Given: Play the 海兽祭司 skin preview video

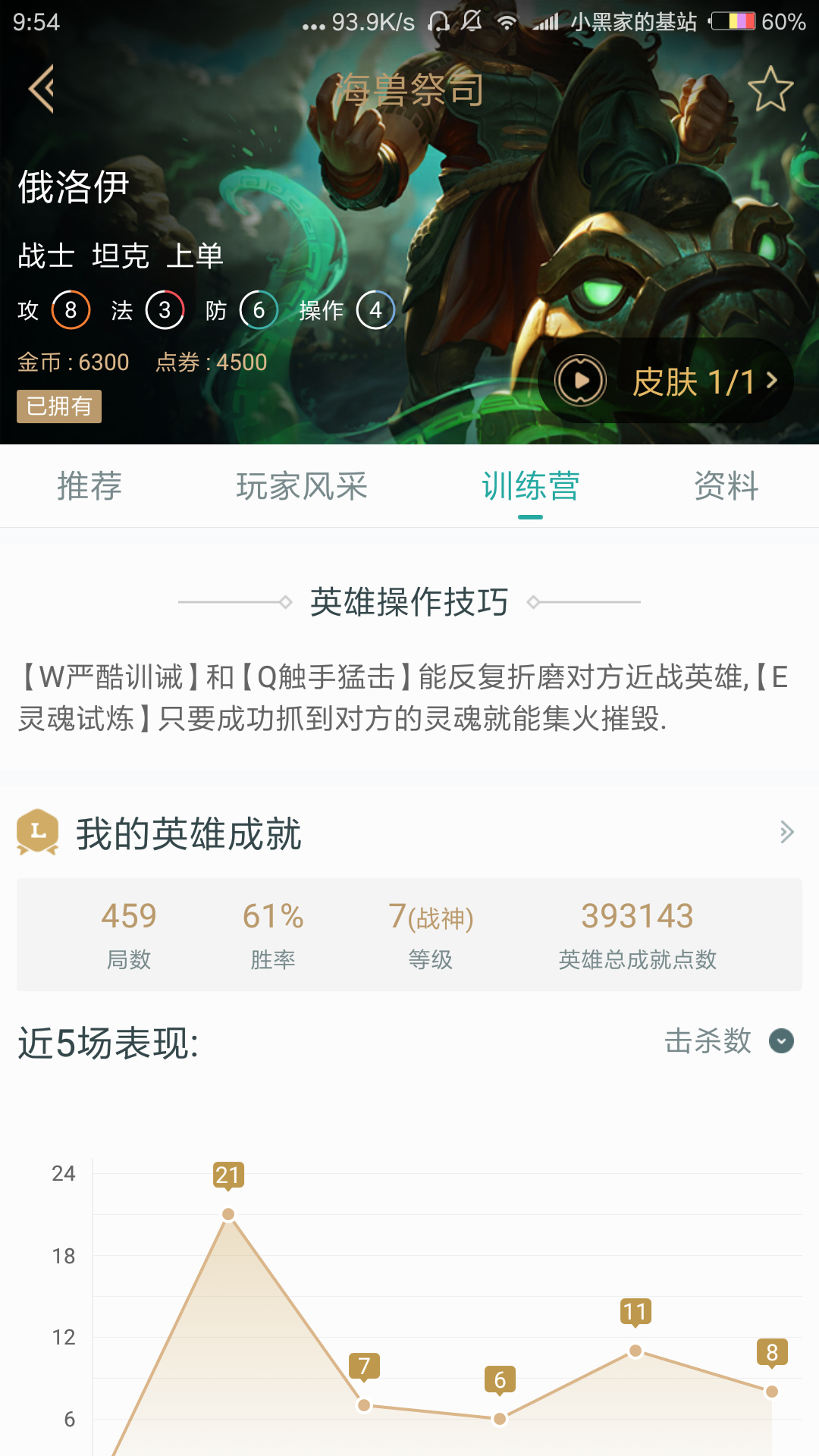Looking at the screenshot, I should 580,381.
